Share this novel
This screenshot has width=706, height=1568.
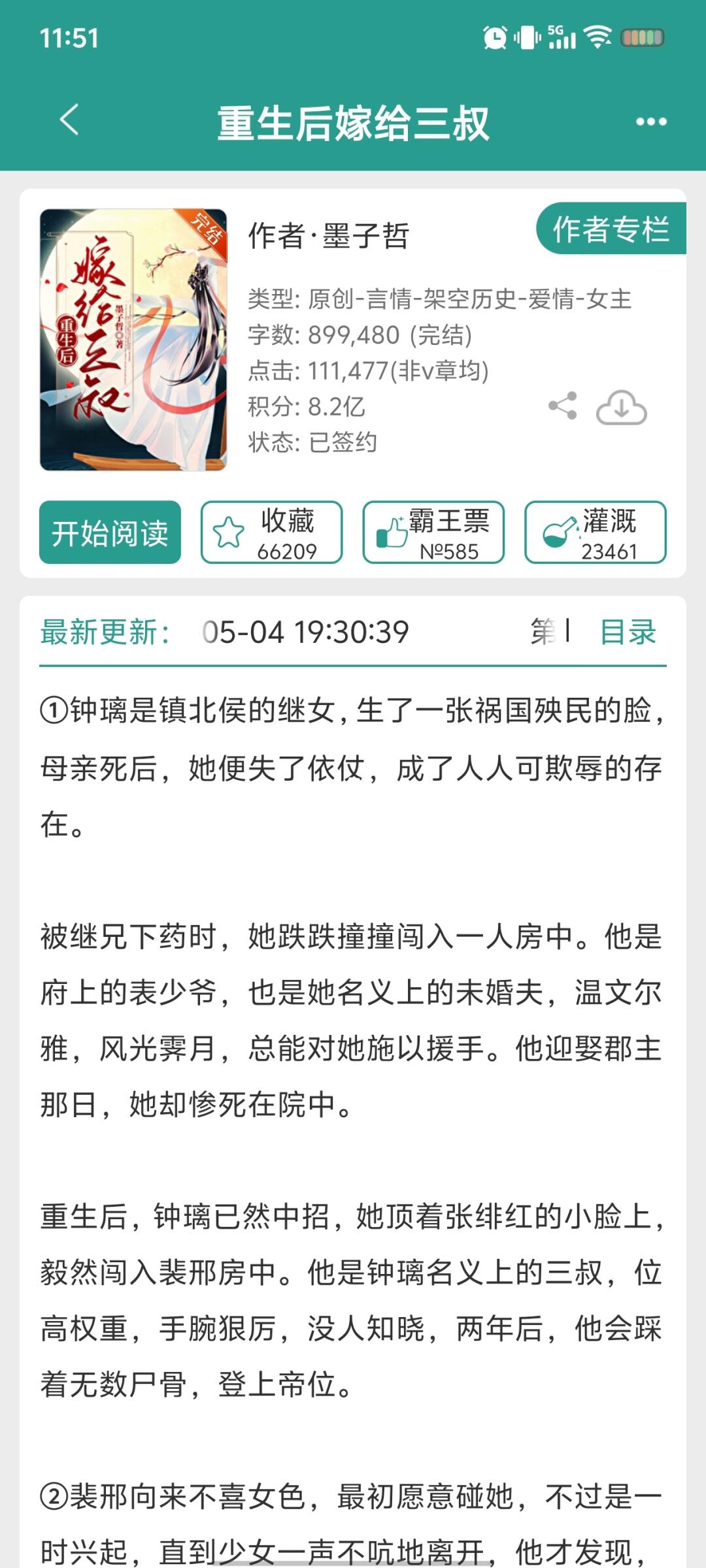[x=563, y=406]
